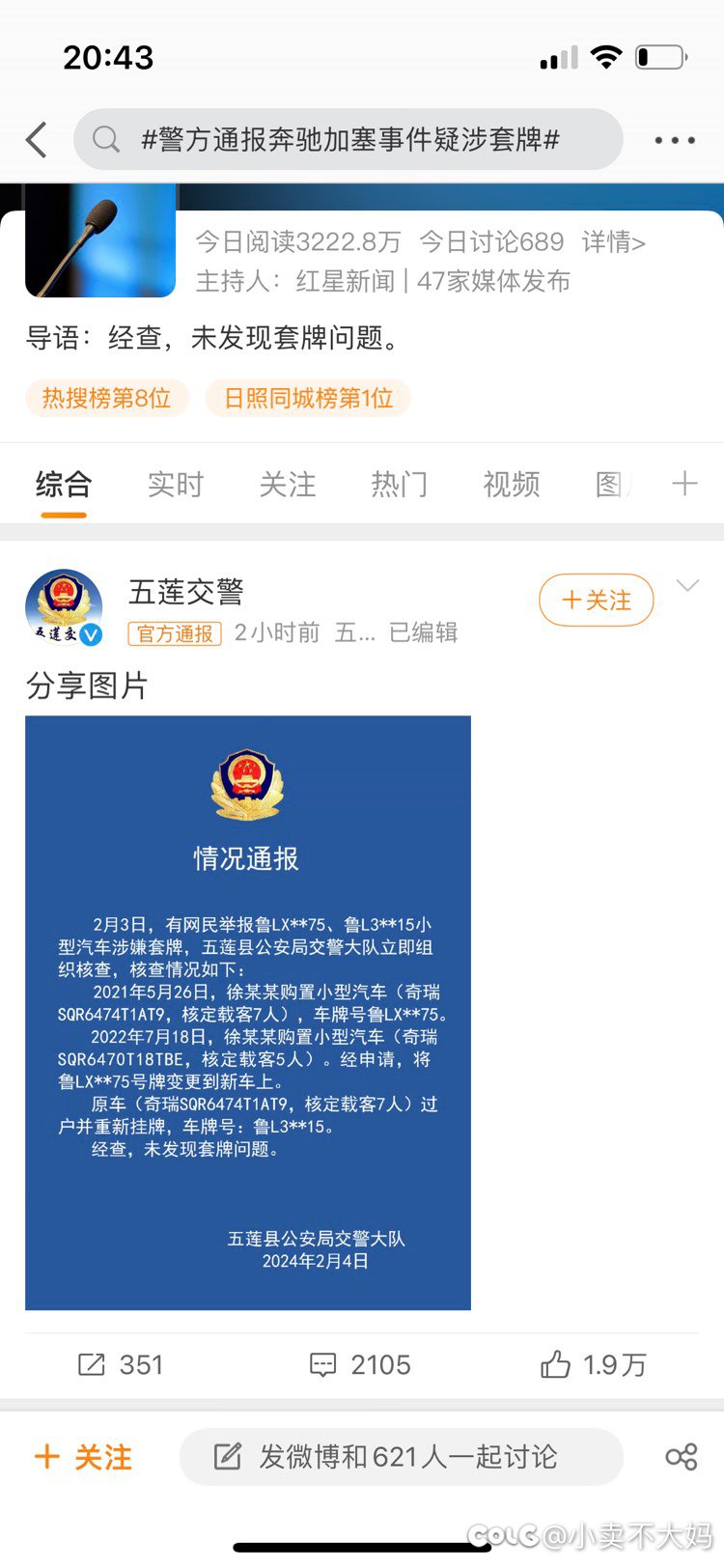Screen dimensions: 724x1568
Task: Open the 日照同城榜第1位 chip
Action: point(308,398)
